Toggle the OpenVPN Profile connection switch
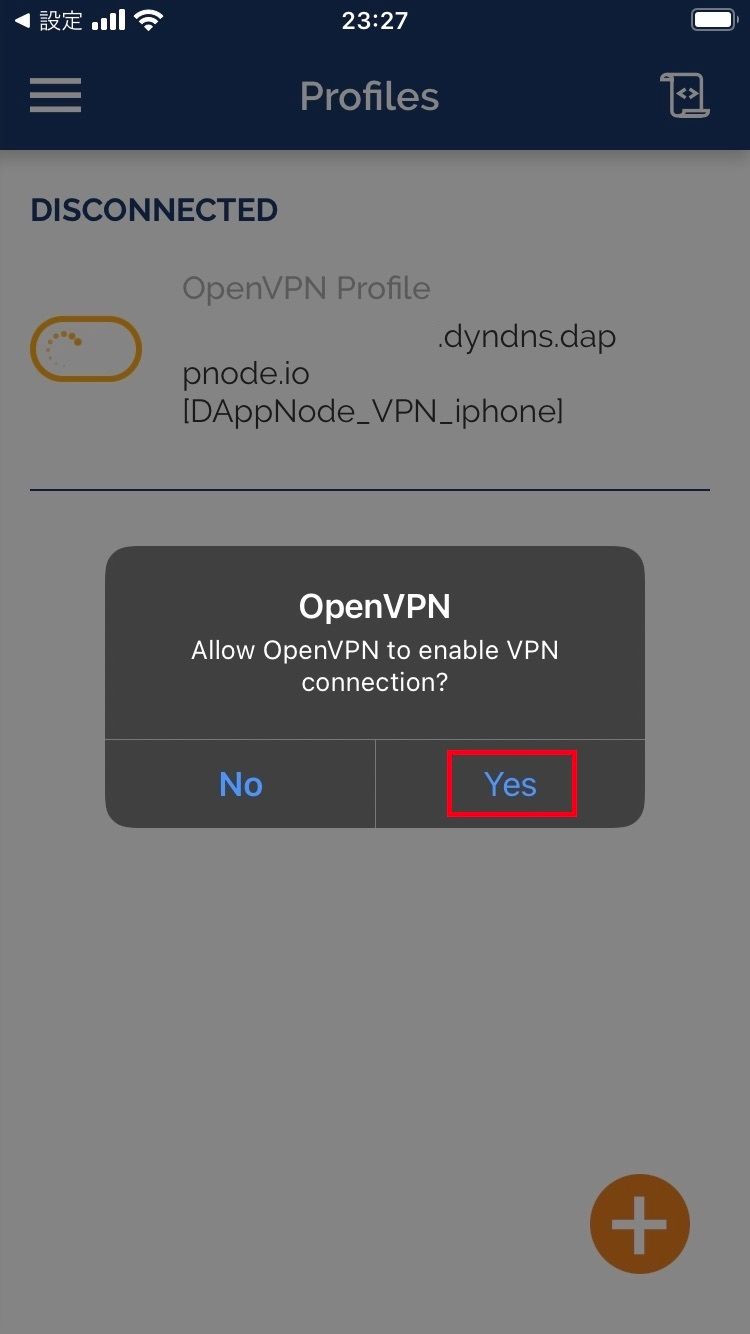This screenshot has width=750, height=1334. [x=86, y=348]
